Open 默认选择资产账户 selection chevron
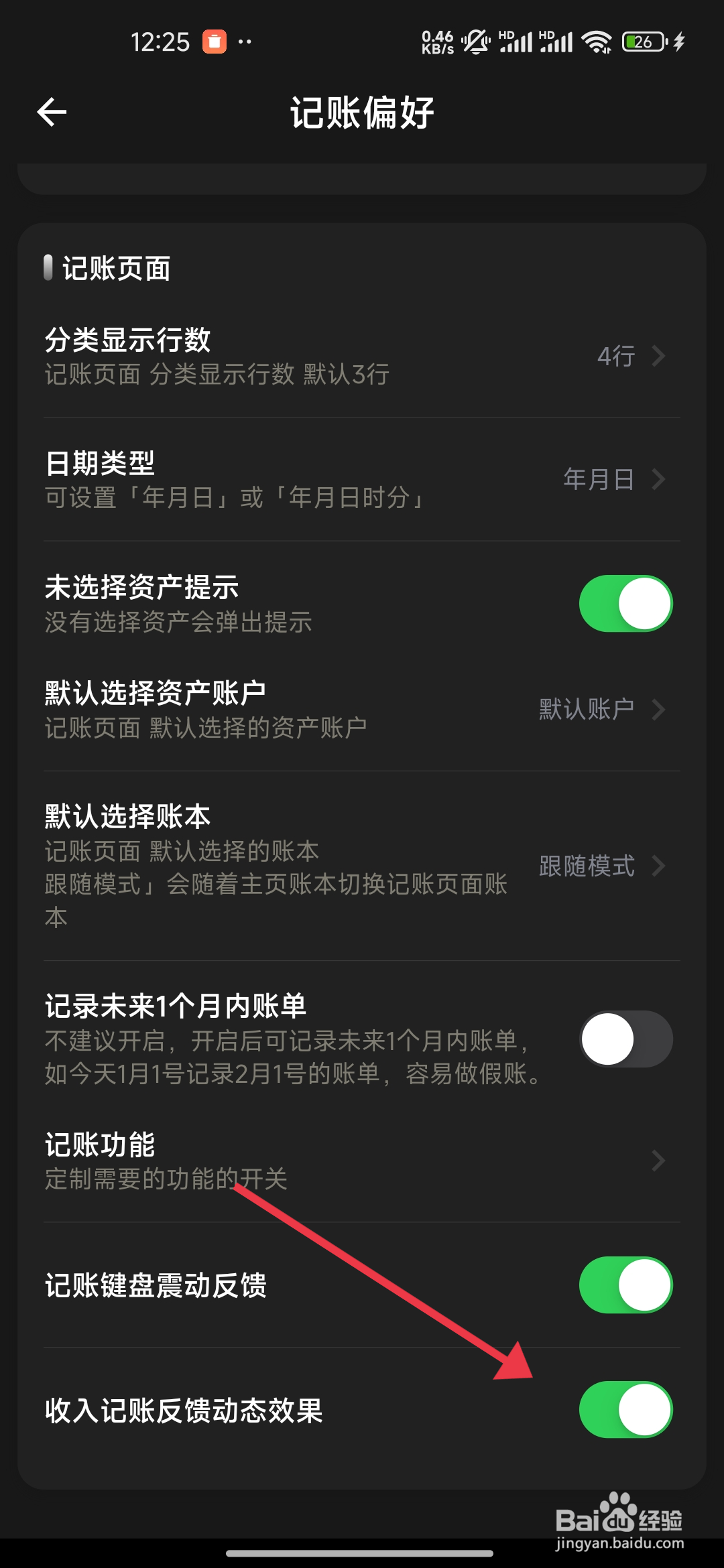The image size is (724, 1568). tap(660, 708)
